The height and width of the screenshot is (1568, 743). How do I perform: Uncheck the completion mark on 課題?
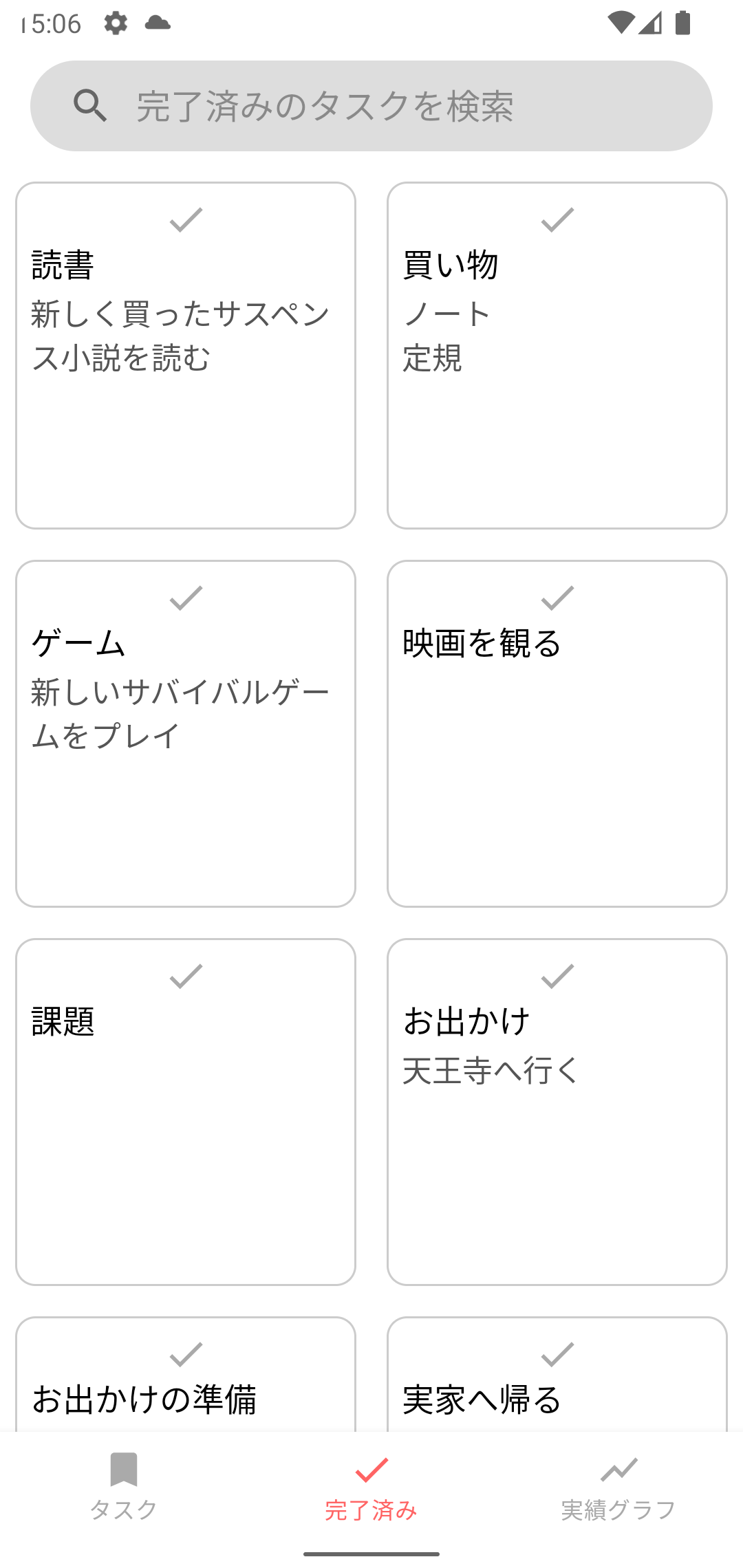(x=184, y=977)
